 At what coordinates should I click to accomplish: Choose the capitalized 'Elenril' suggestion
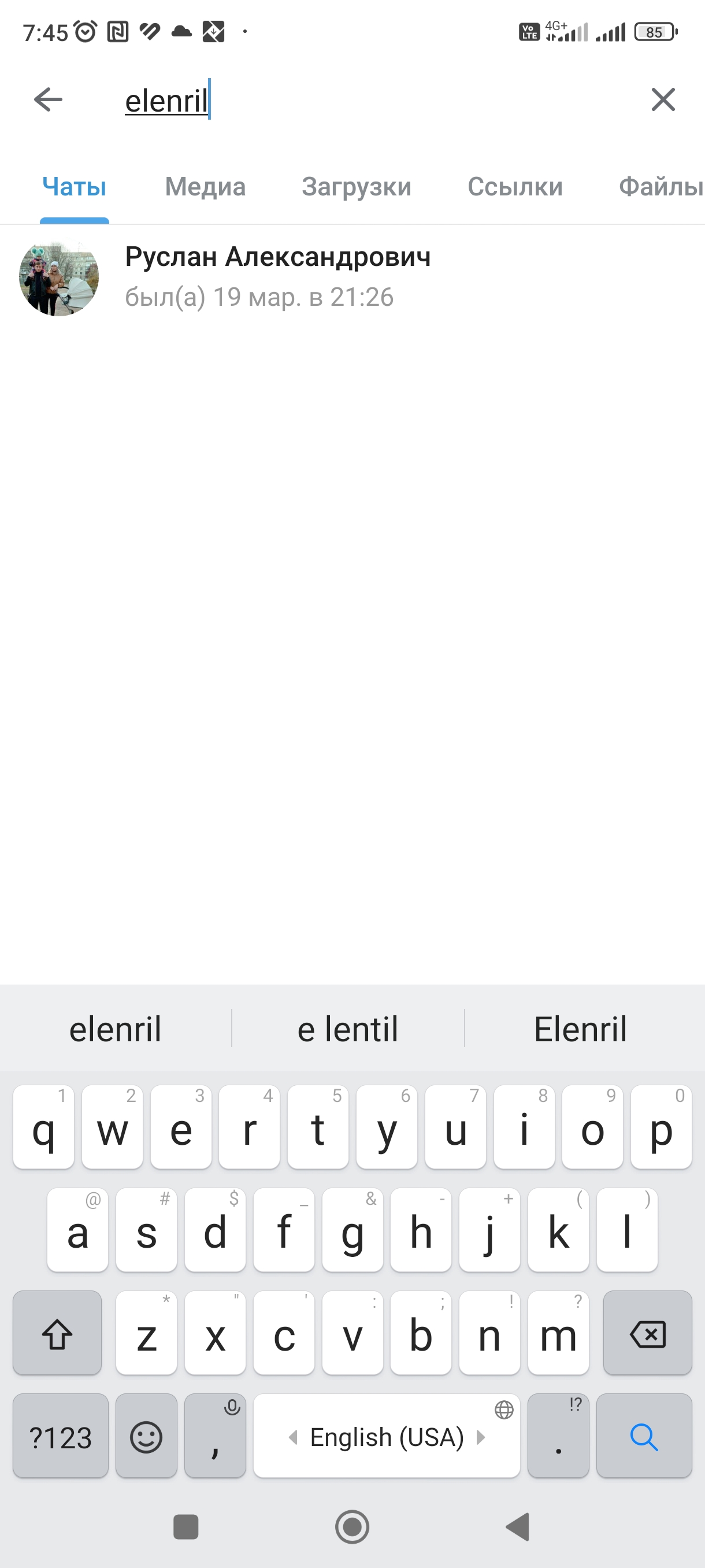click(580, 1029)
